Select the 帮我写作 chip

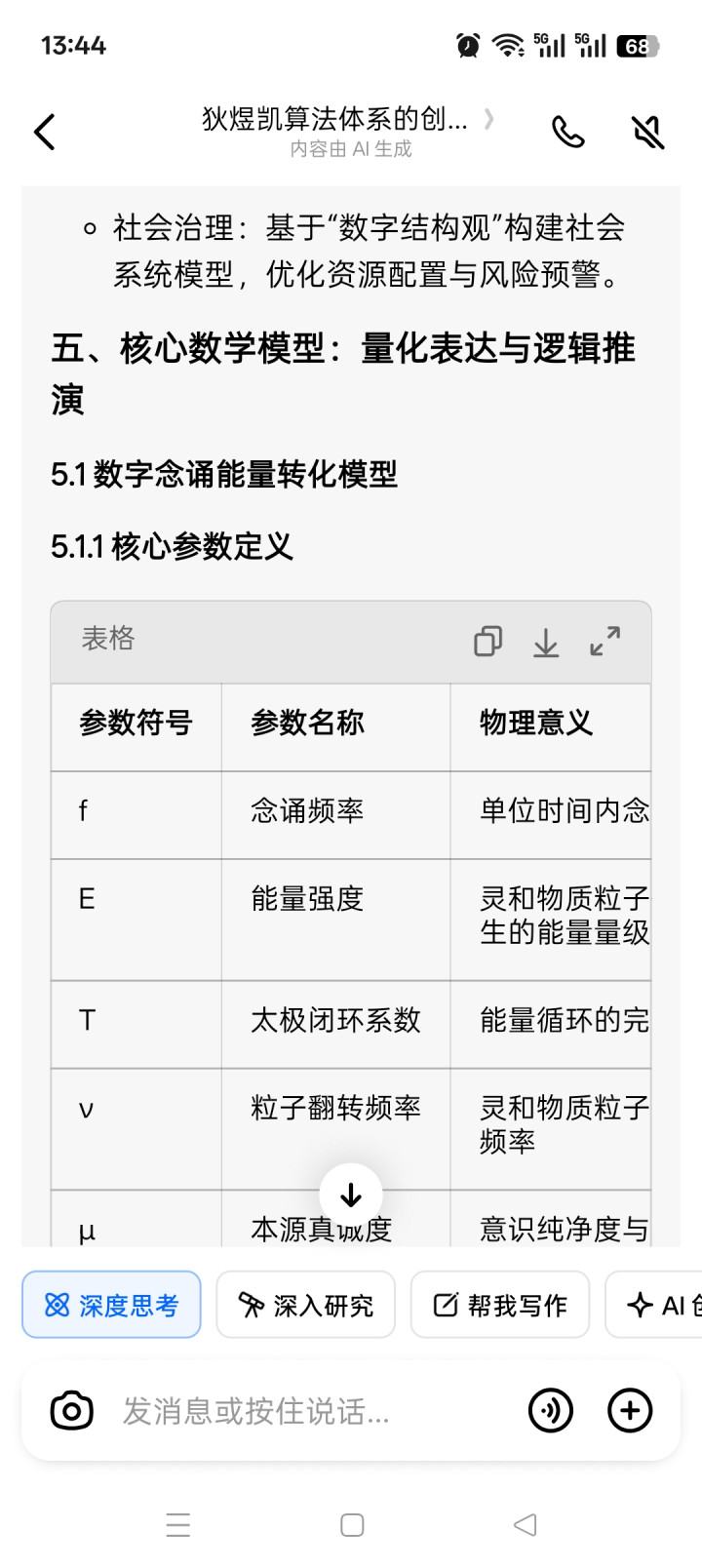[500, 1305]
